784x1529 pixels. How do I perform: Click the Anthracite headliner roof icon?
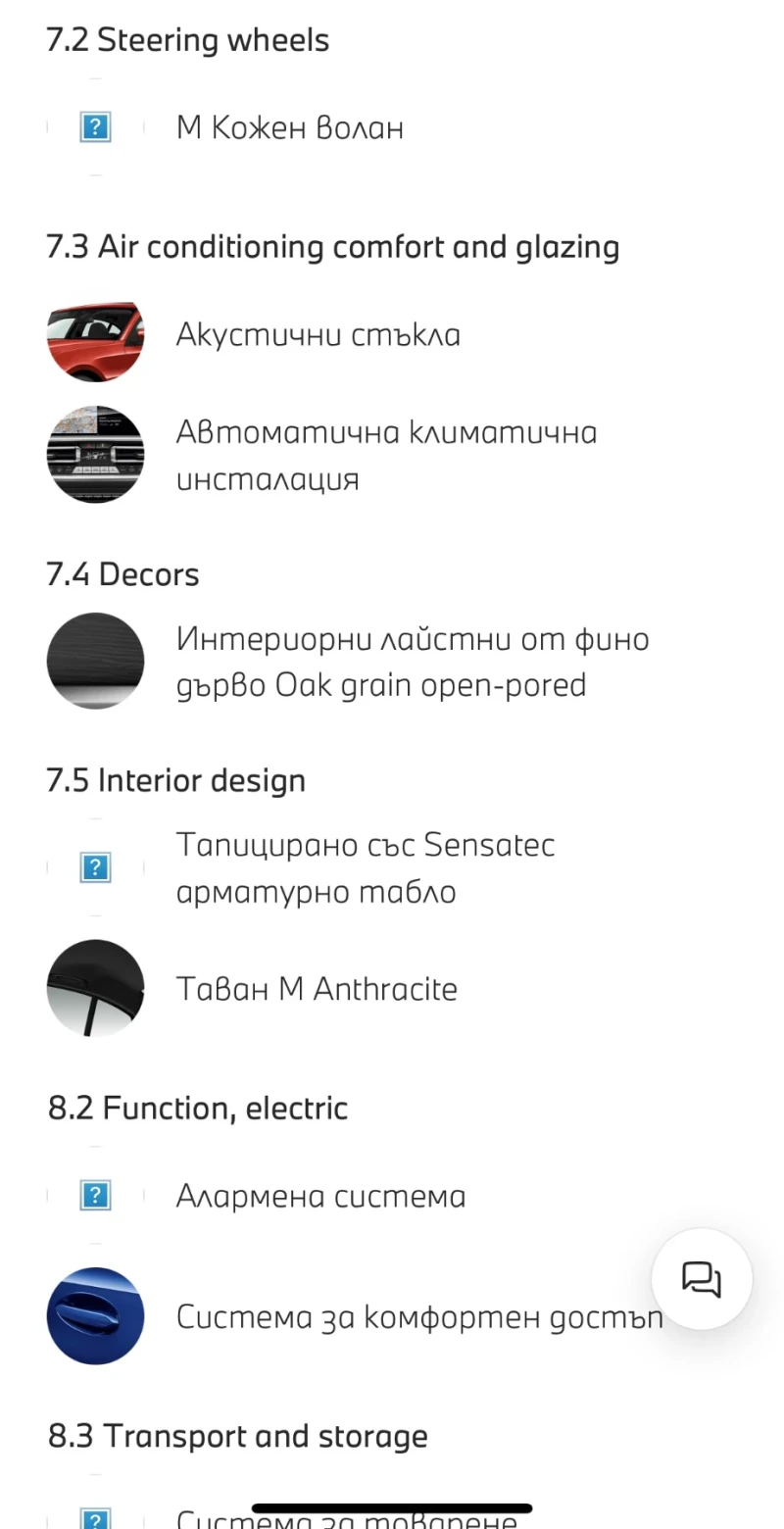click(95, 988)
